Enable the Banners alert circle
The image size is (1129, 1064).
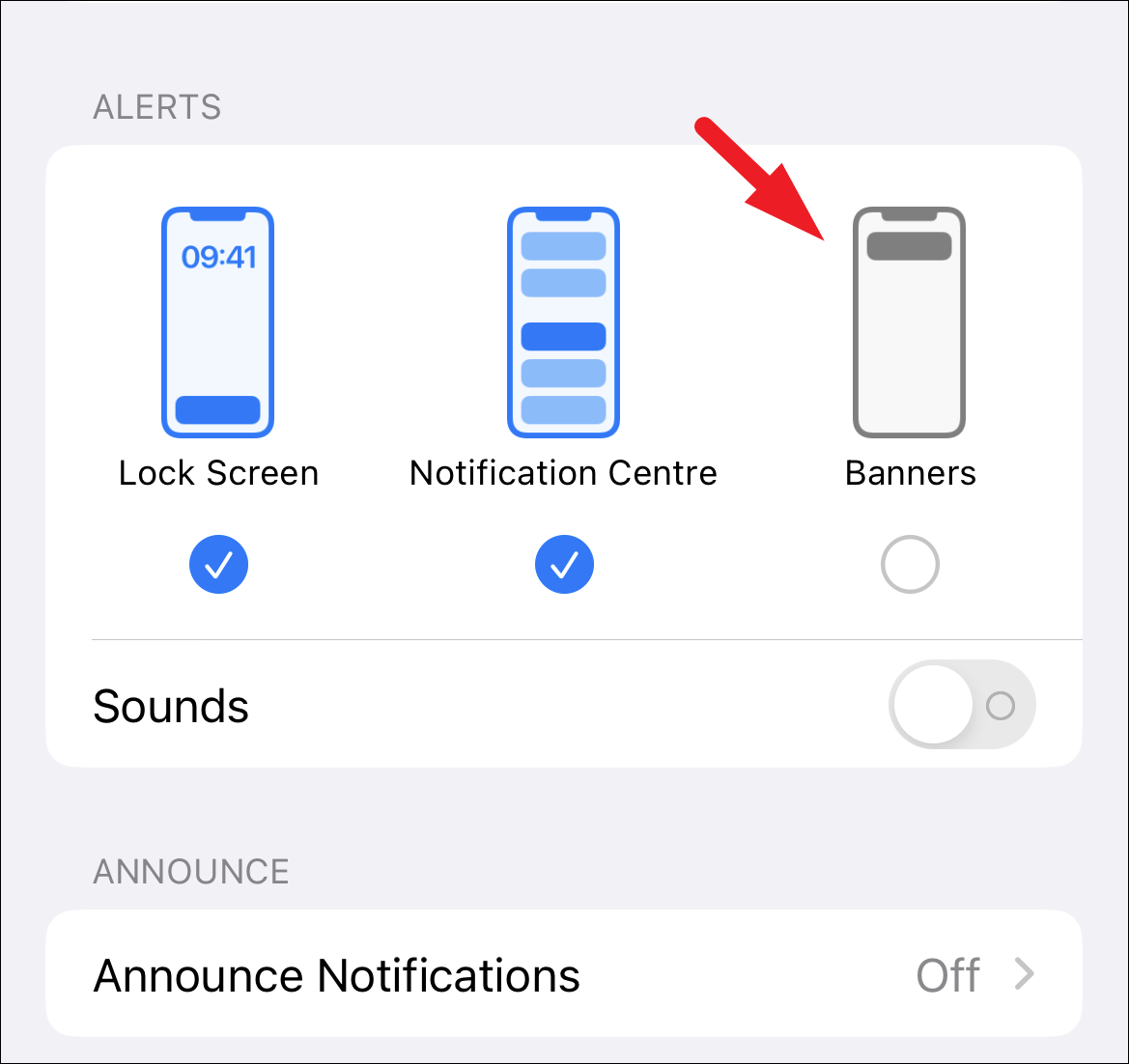tap(910, 565)
